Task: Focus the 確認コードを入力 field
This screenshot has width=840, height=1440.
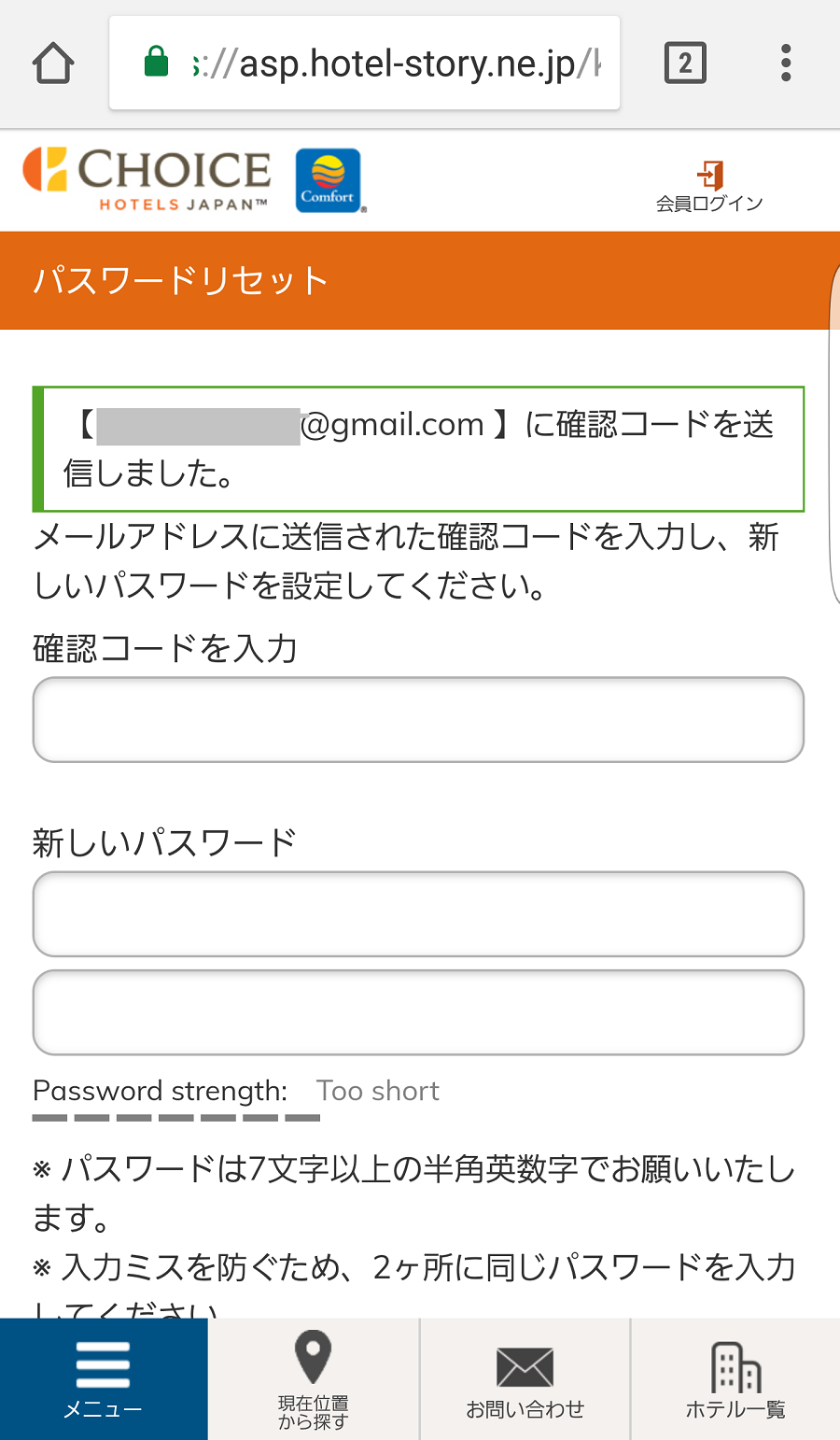Action: click(x=418, y=720)
